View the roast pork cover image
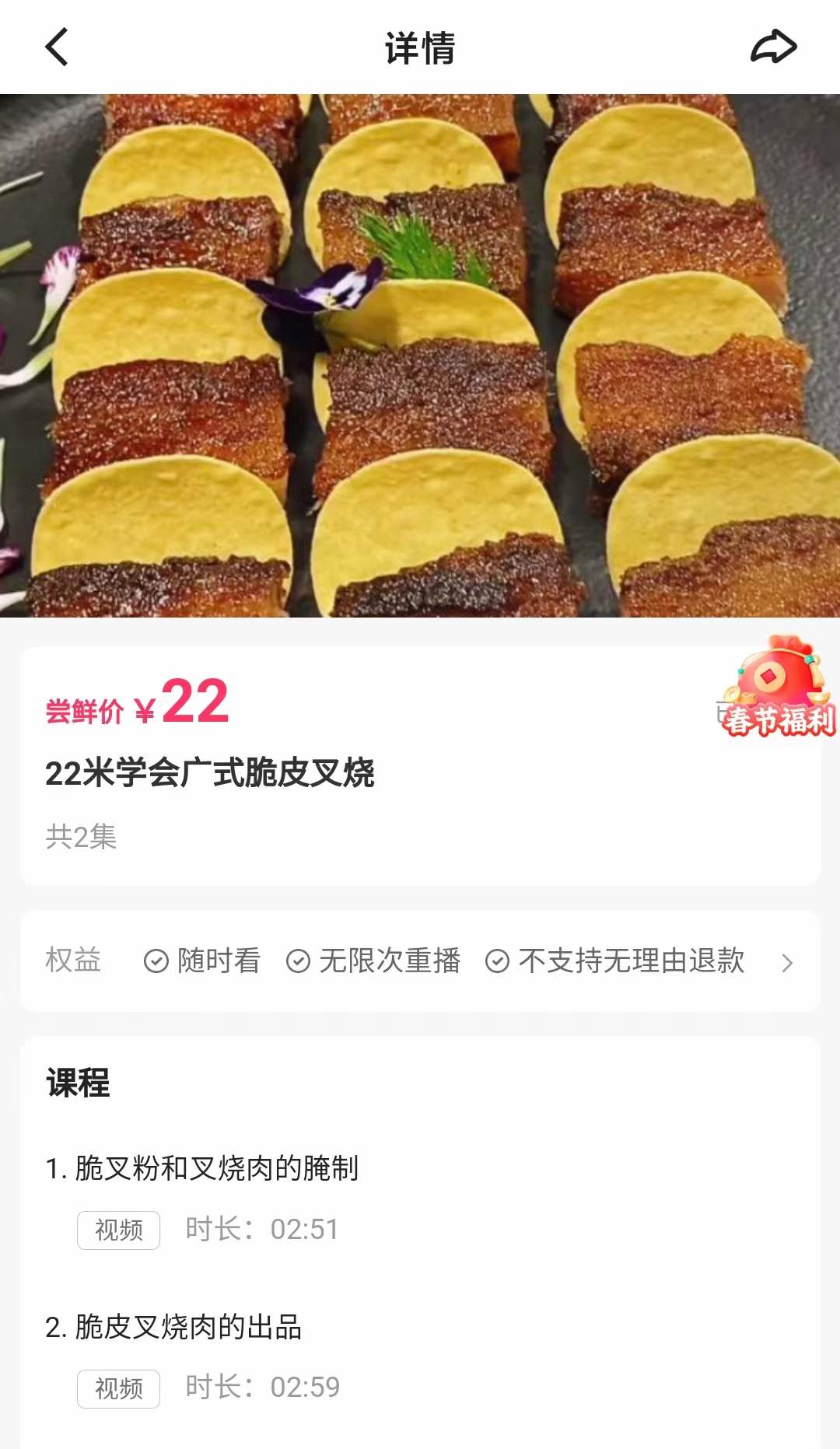The width and height of the screenshot is (840, 1449). (420, 356)
